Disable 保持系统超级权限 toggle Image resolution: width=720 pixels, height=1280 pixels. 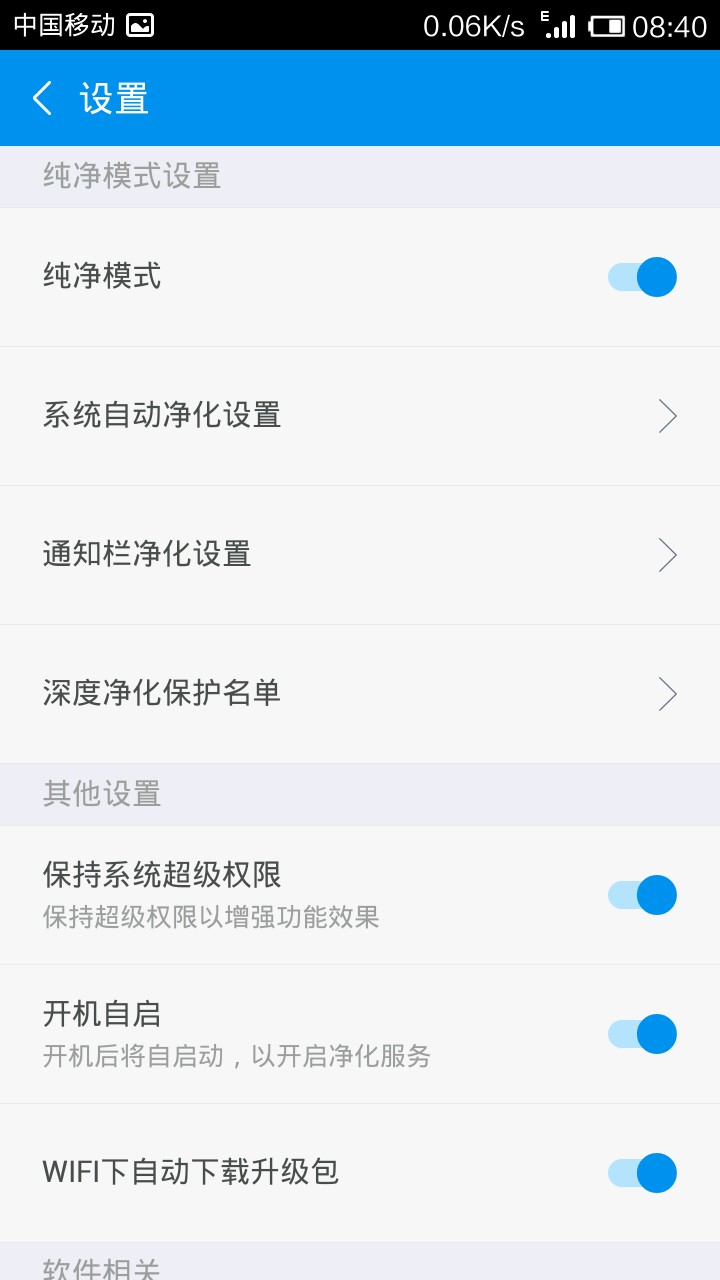pyautogui.click(x=642, y=895)
